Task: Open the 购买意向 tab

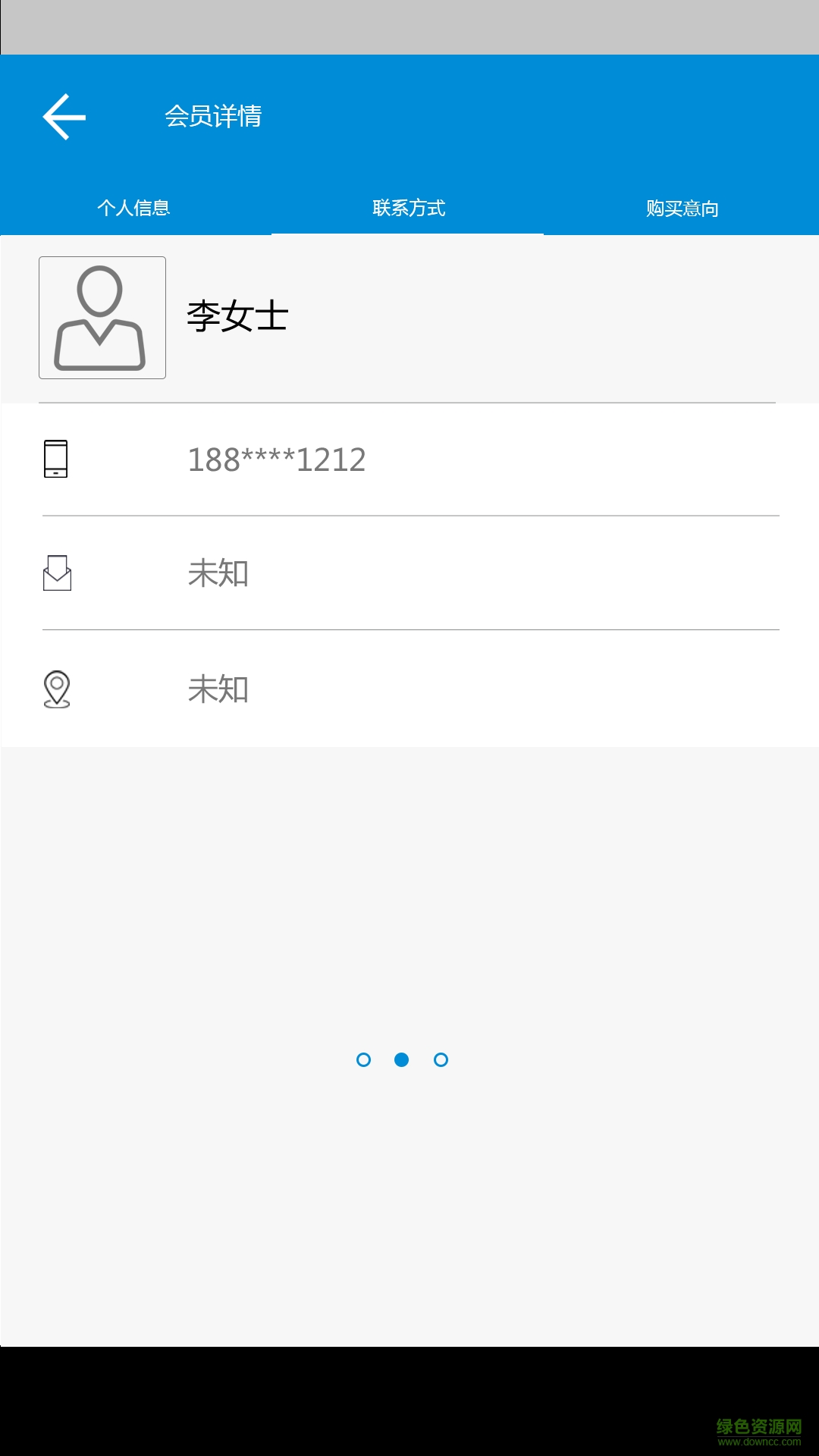Action: point(685,207)
